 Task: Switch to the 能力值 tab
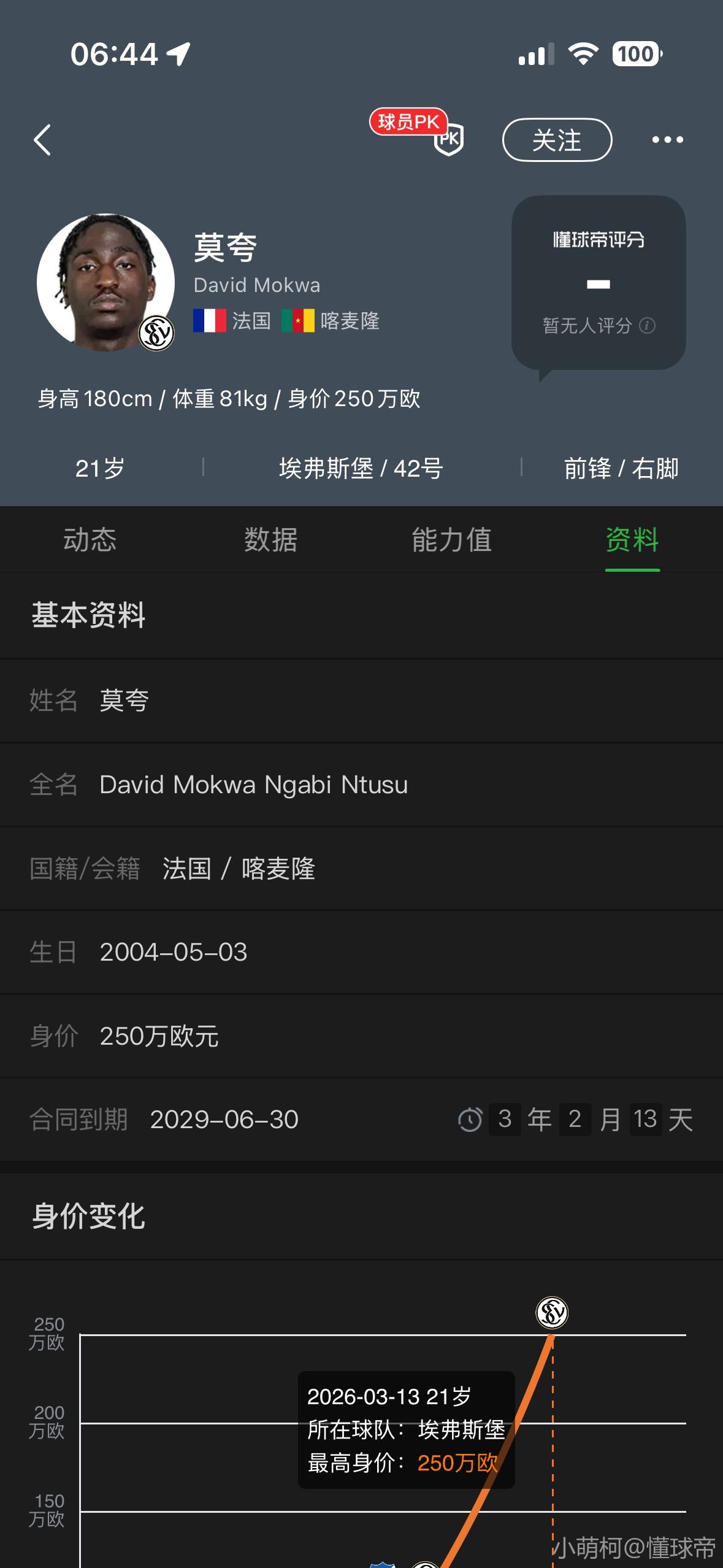tap(451, 540)
